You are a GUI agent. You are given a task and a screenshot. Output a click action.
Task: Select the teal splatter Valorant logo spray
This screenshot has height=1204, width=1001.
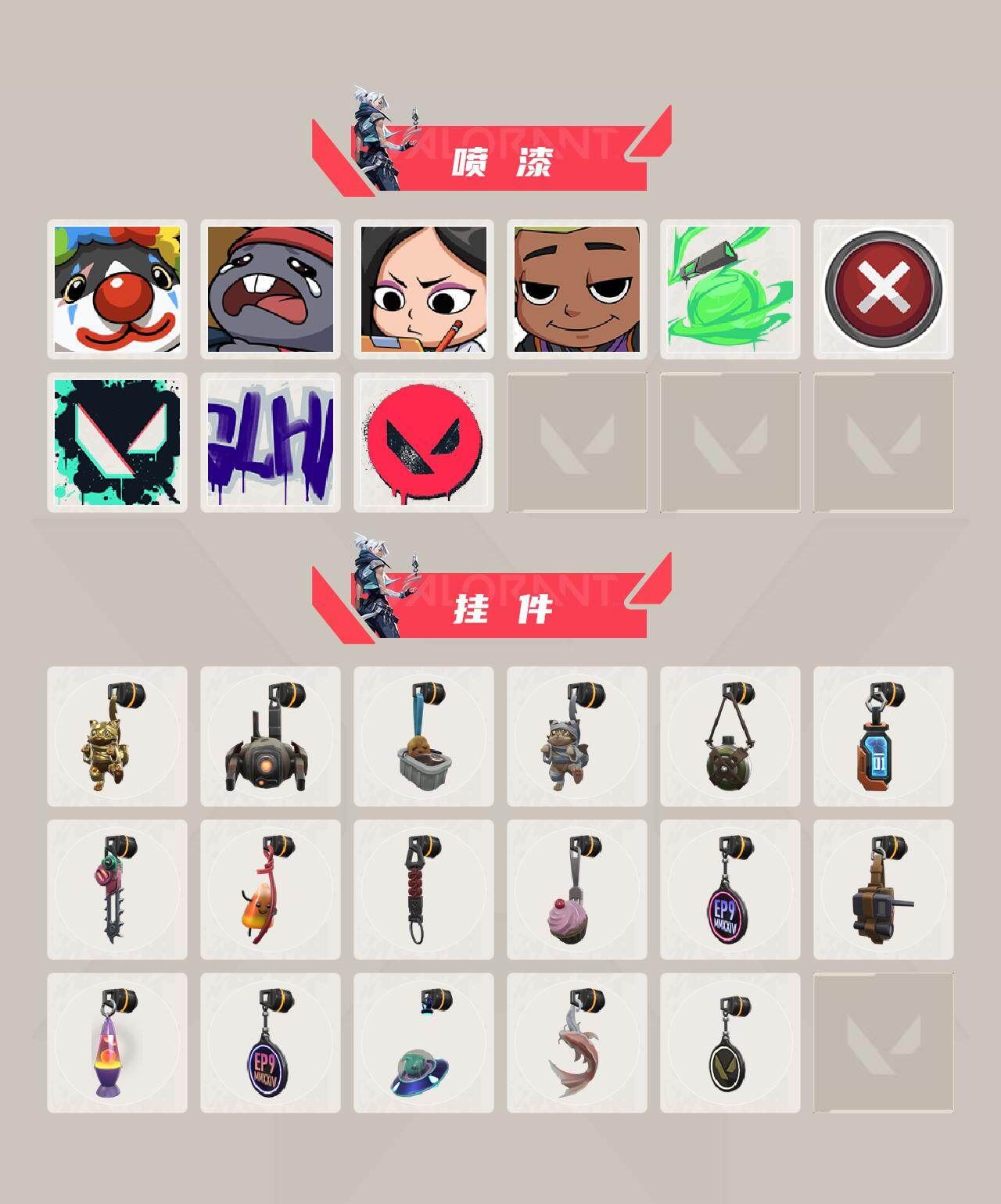(x=118, y=442)
